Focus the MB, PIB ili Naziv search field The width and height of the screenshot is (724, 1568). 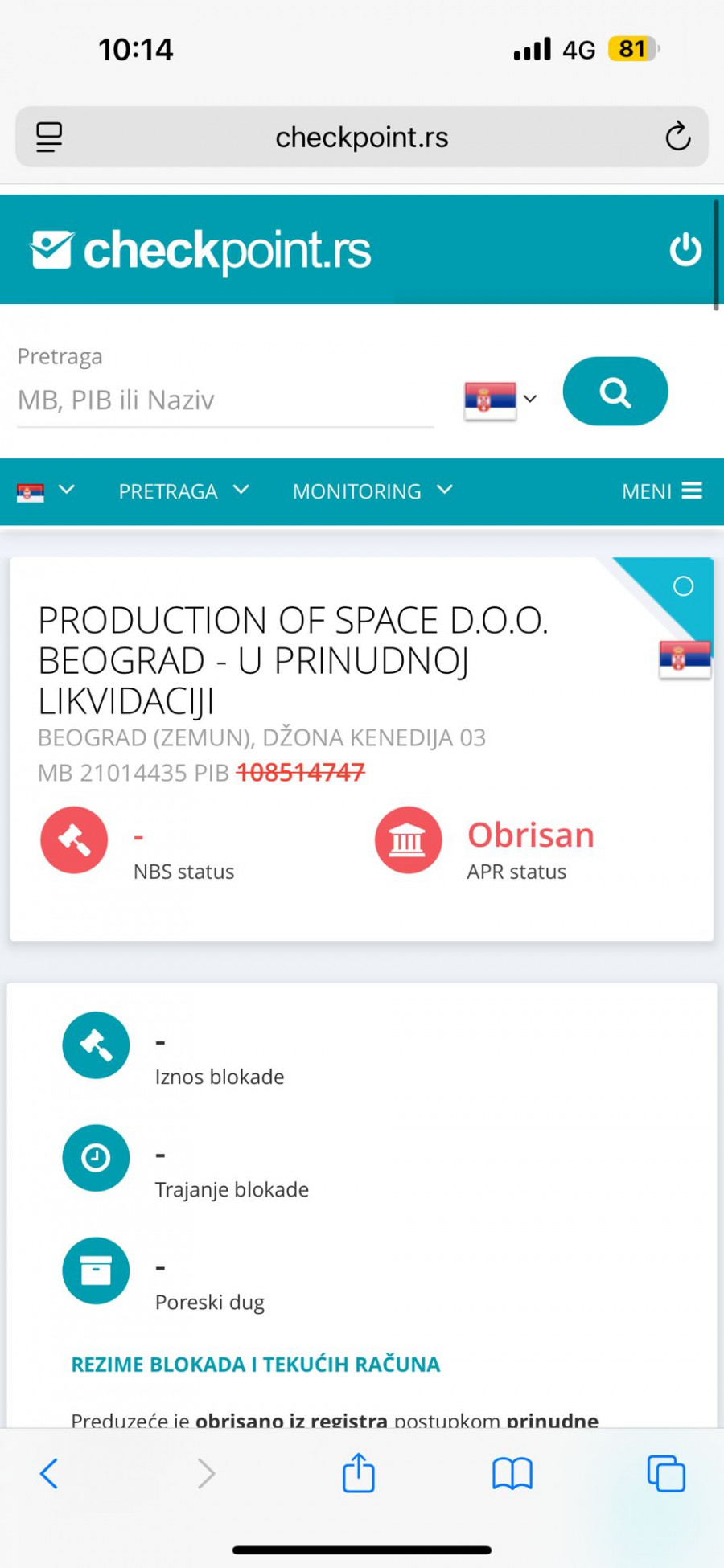(x=225, y=400)
